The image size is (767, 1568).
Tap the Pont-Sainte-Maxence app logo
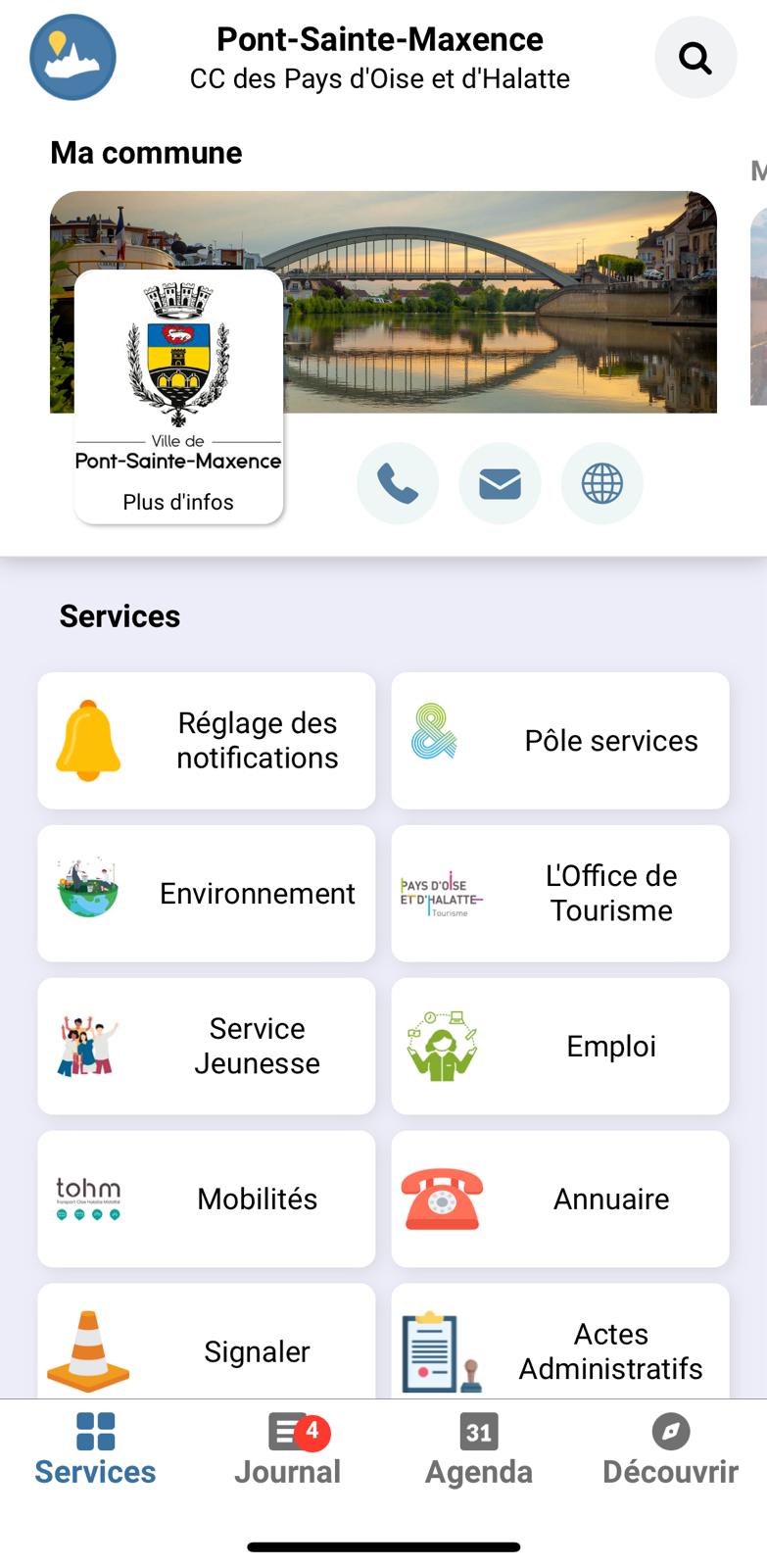(72, 58)
